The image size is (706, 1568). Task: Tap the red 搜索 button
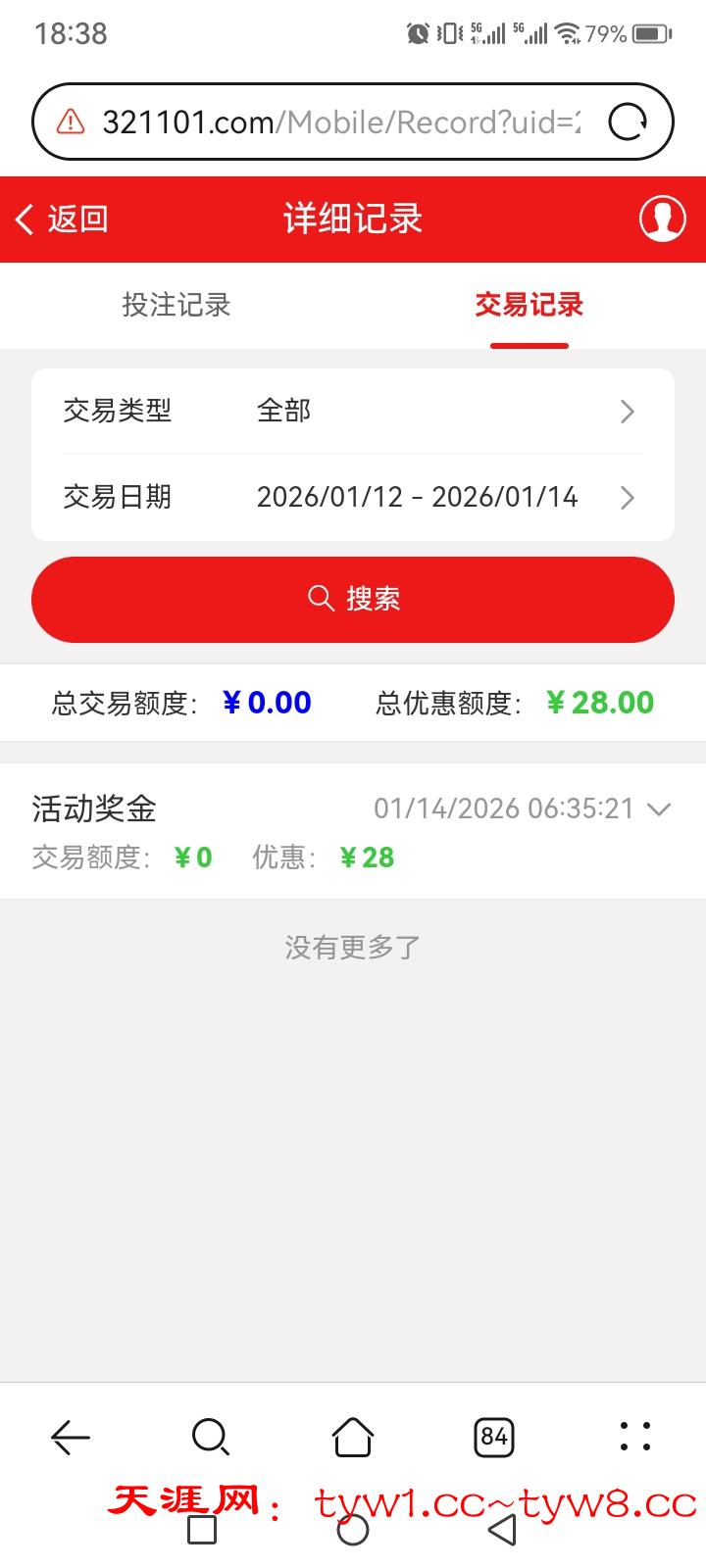pyautogui.click(x=353, y=599)
